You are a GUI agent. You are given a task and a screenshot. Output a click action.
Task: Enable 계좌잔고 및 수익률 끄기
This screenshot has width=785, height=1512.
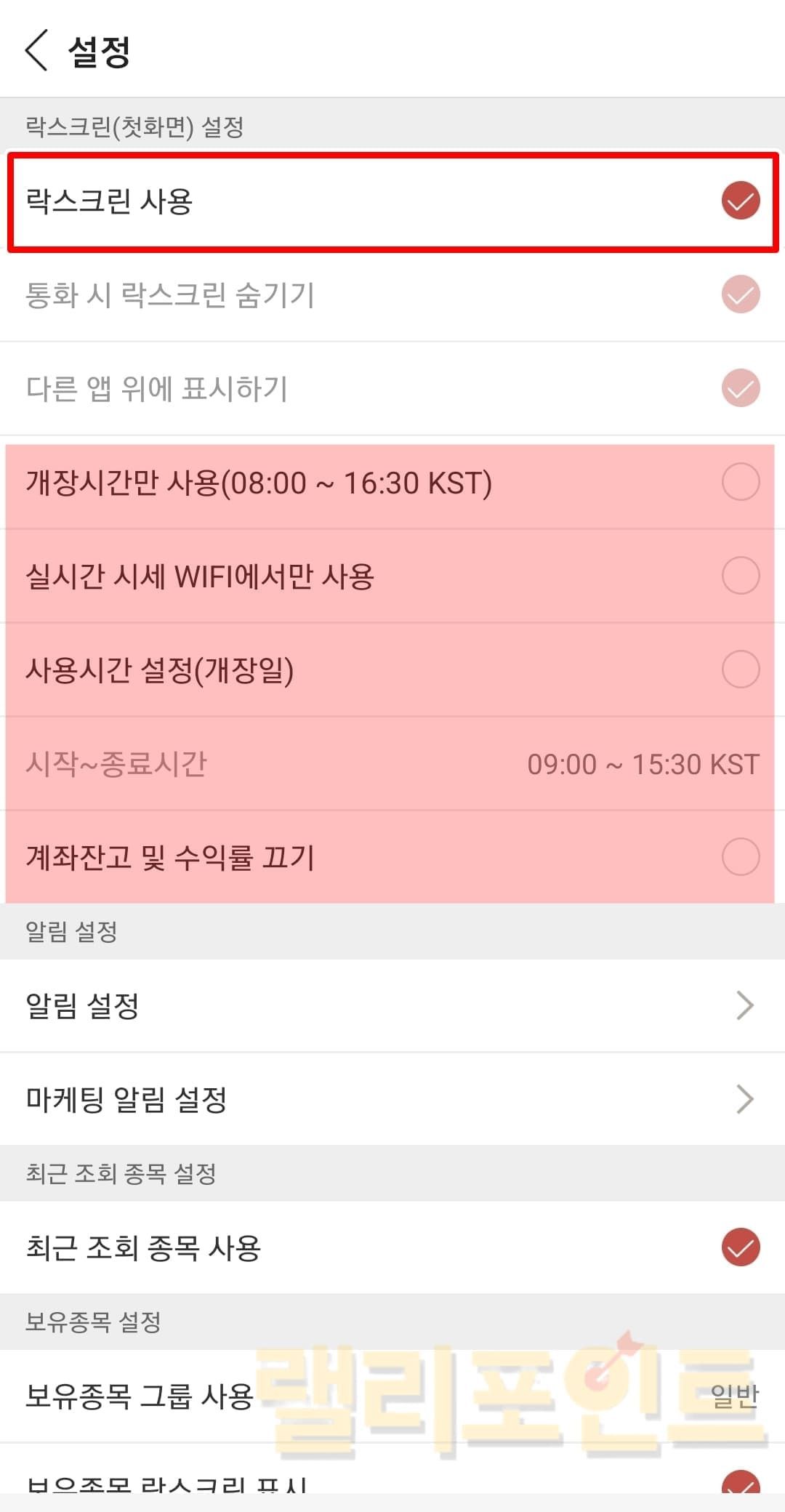click(x=740, y=857)
